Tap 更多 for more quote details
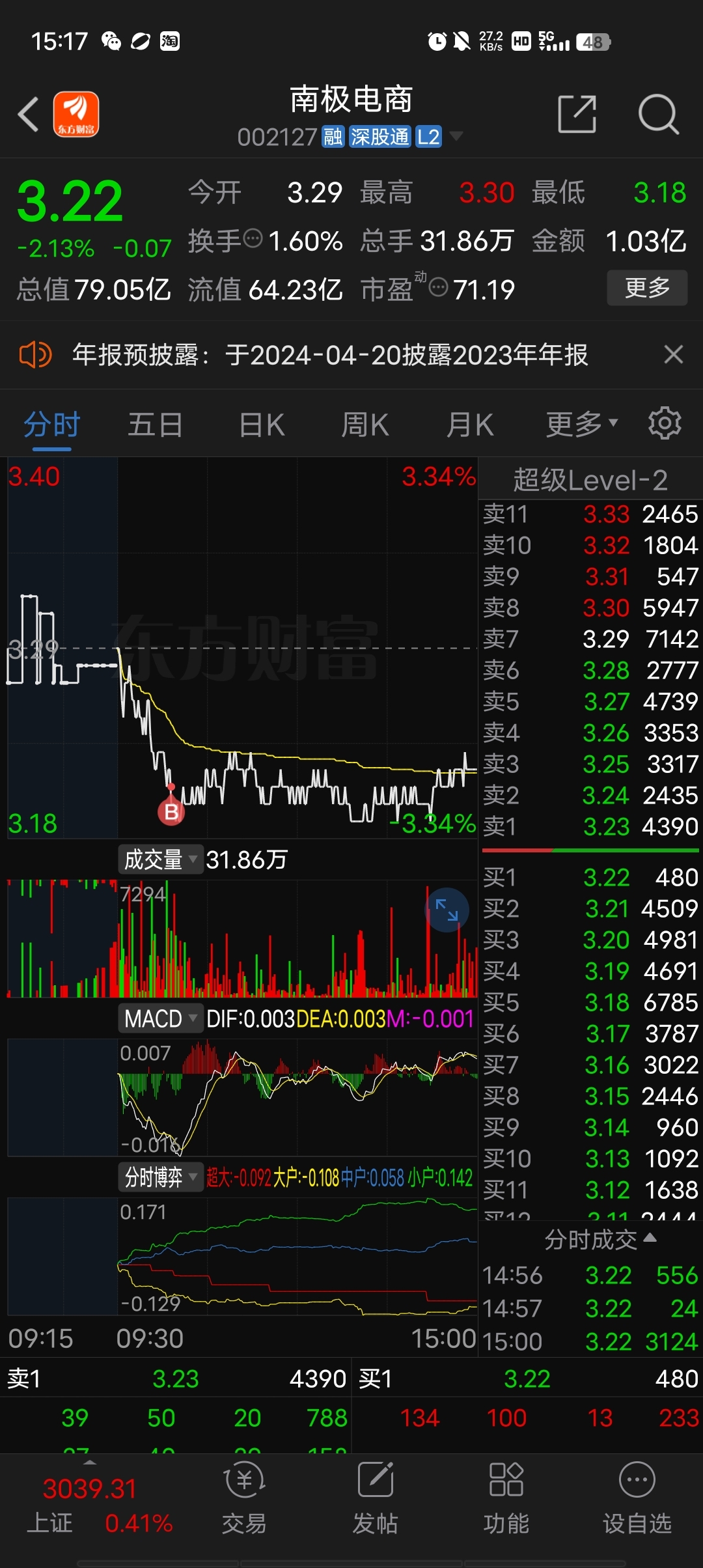Screen dimensions: 703x1568 [x=647, y=288]
